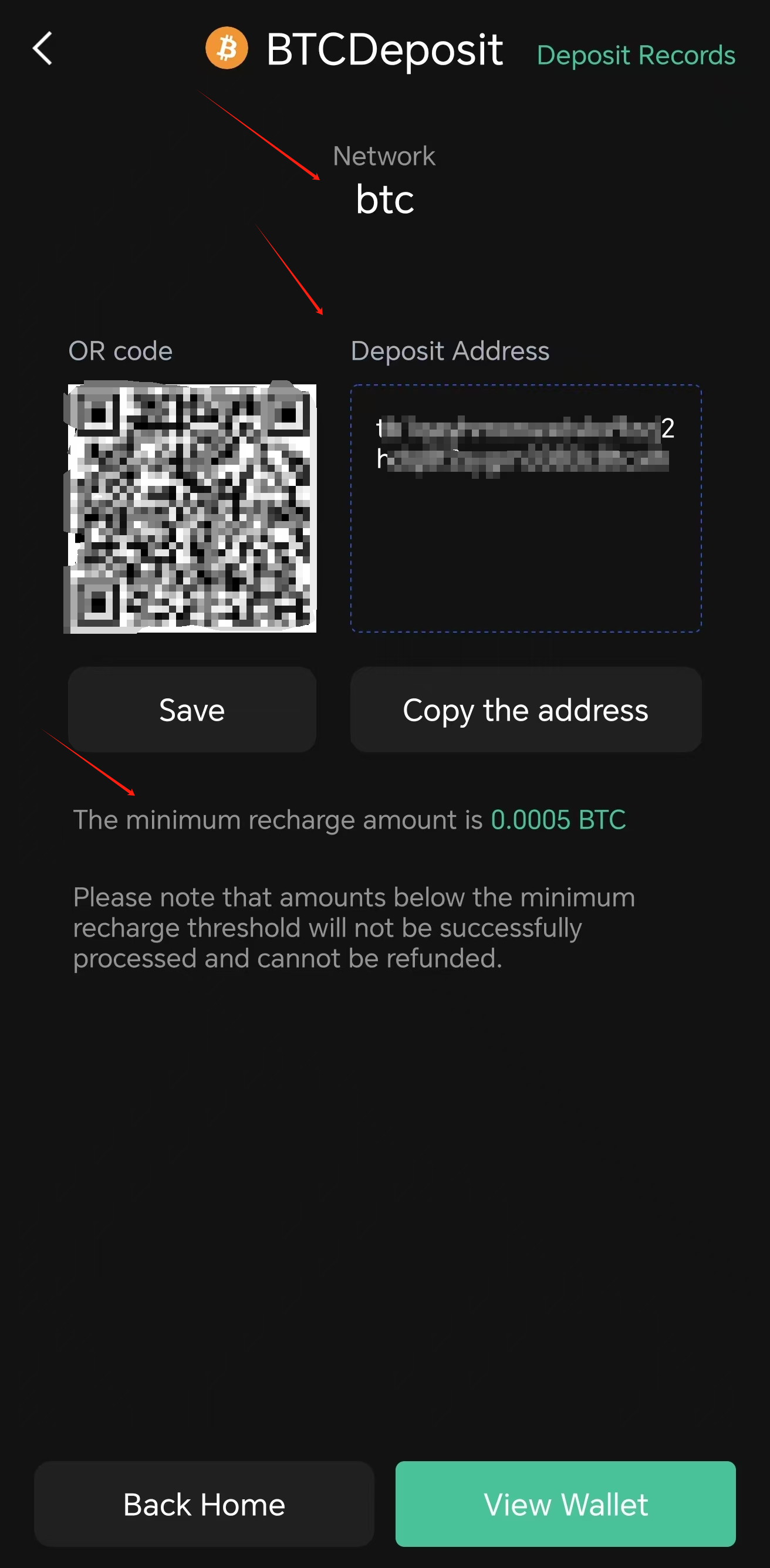This screenshot has height=1568, width=770.
Task: Open Deposit Records
Action: click(x=636, y=55)
